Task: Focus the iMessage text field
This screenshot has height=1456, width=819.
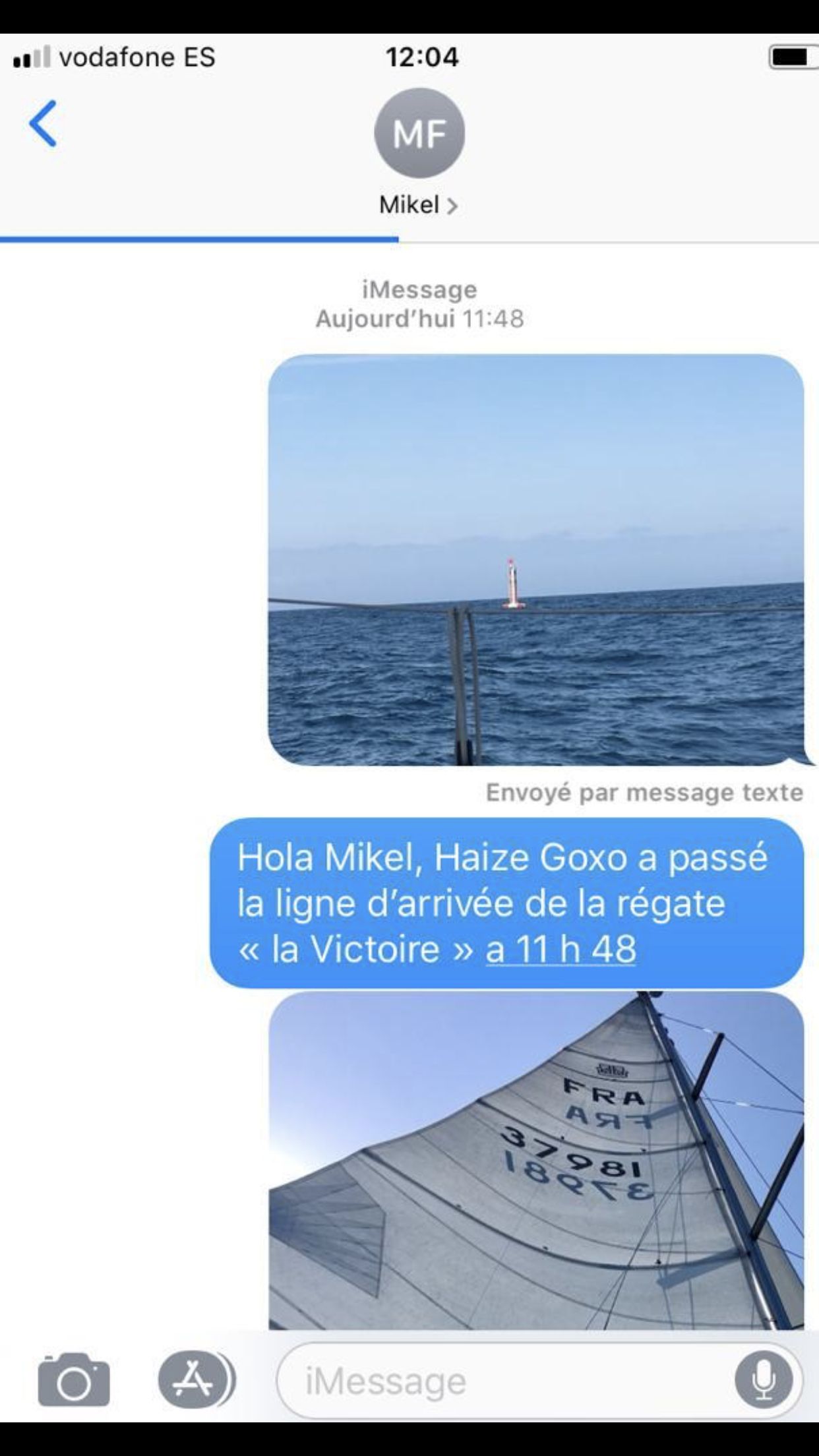Action: pos(501,1381)
